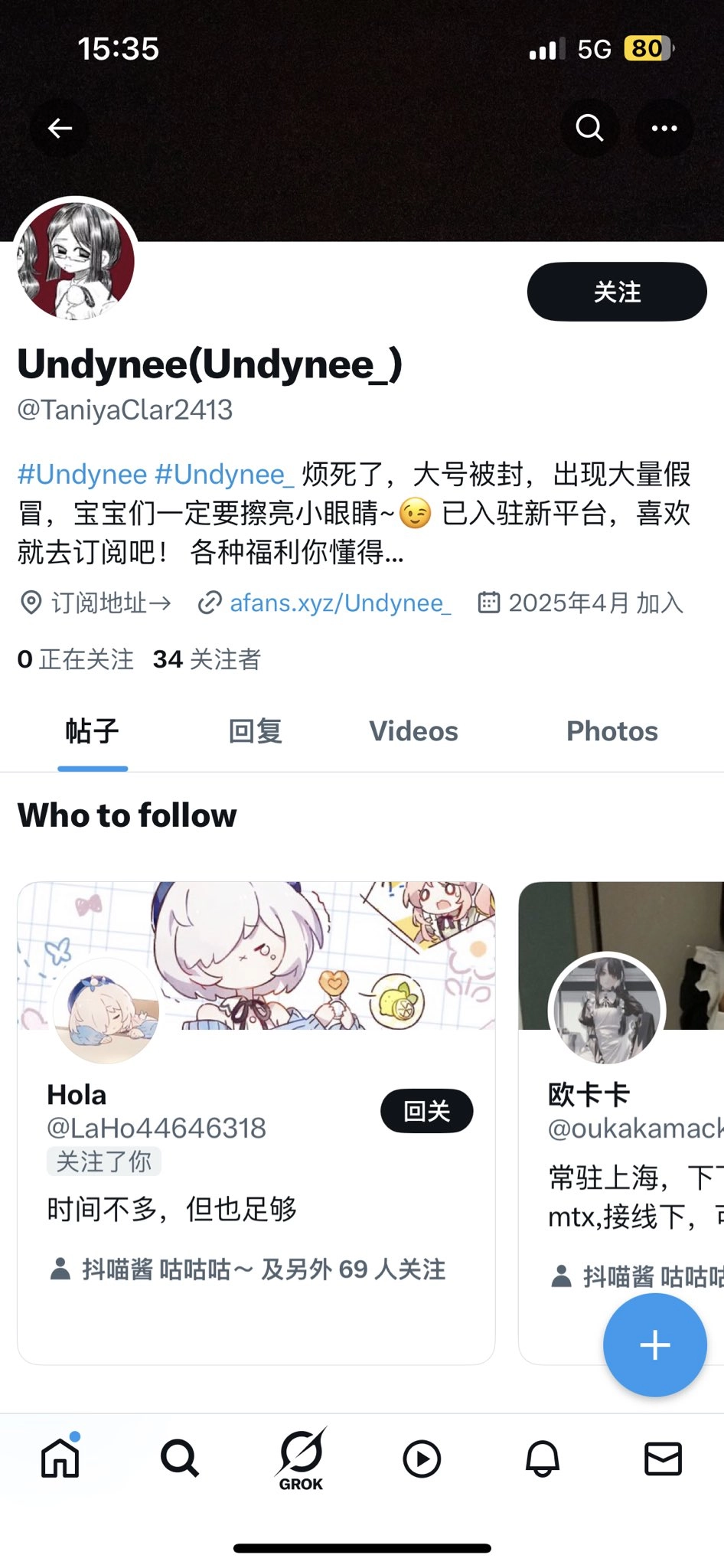
Task: View the 34 关注者 followers list
Action: click(x=207, y=659)
